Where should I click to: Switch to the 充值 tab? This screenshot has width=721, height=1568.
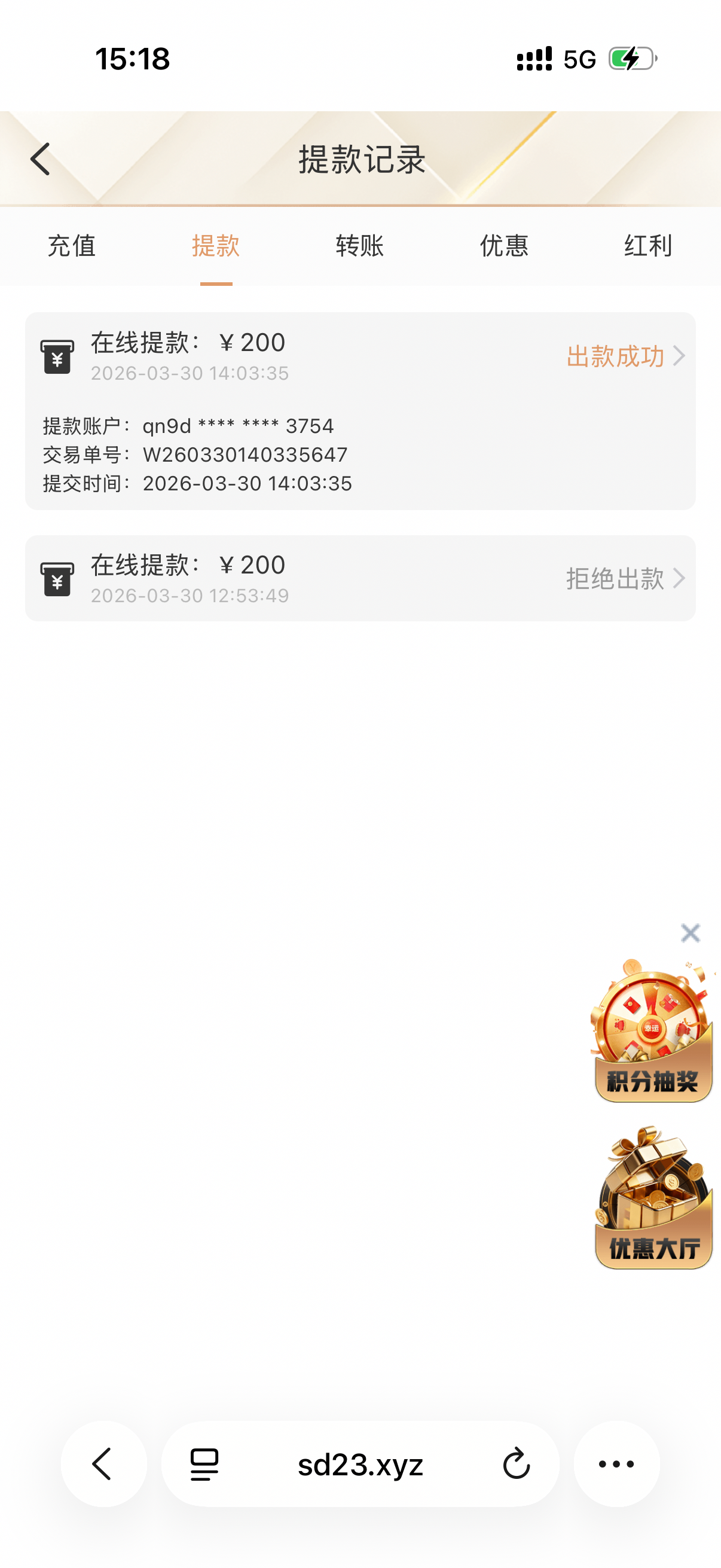(x=72, y=246)
